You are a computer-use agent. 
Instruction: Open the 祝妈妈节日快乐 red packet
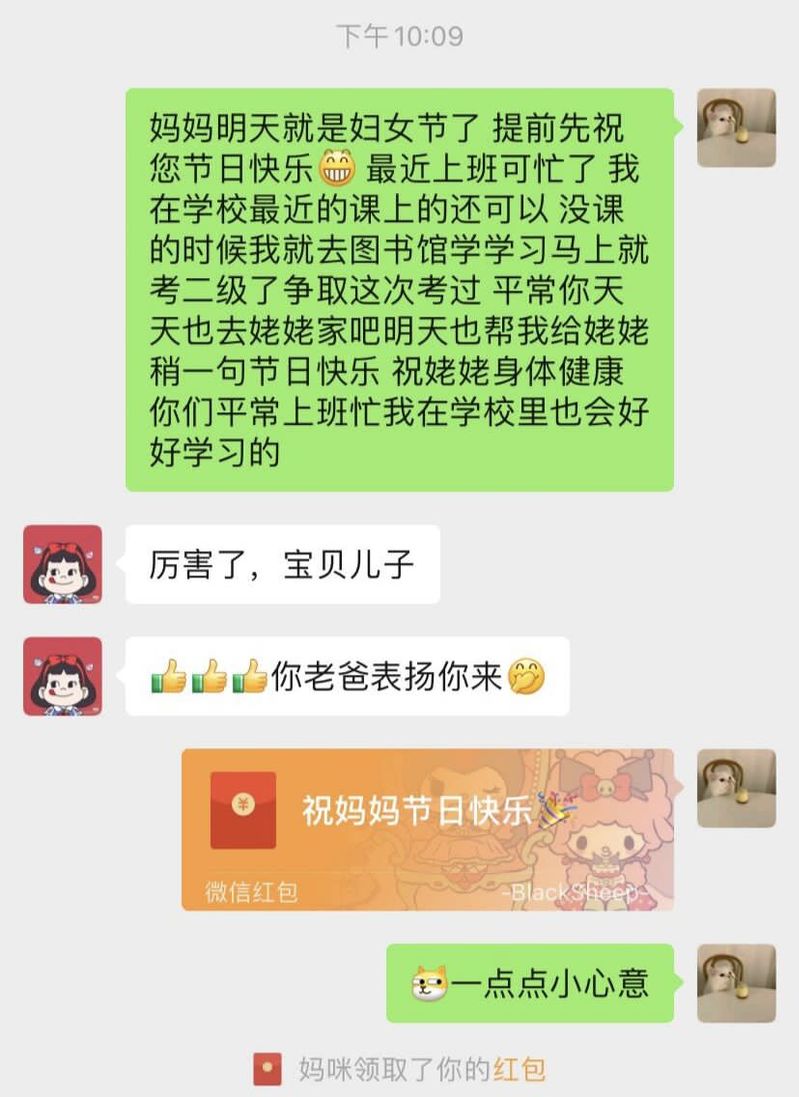(x=427, y=829)
